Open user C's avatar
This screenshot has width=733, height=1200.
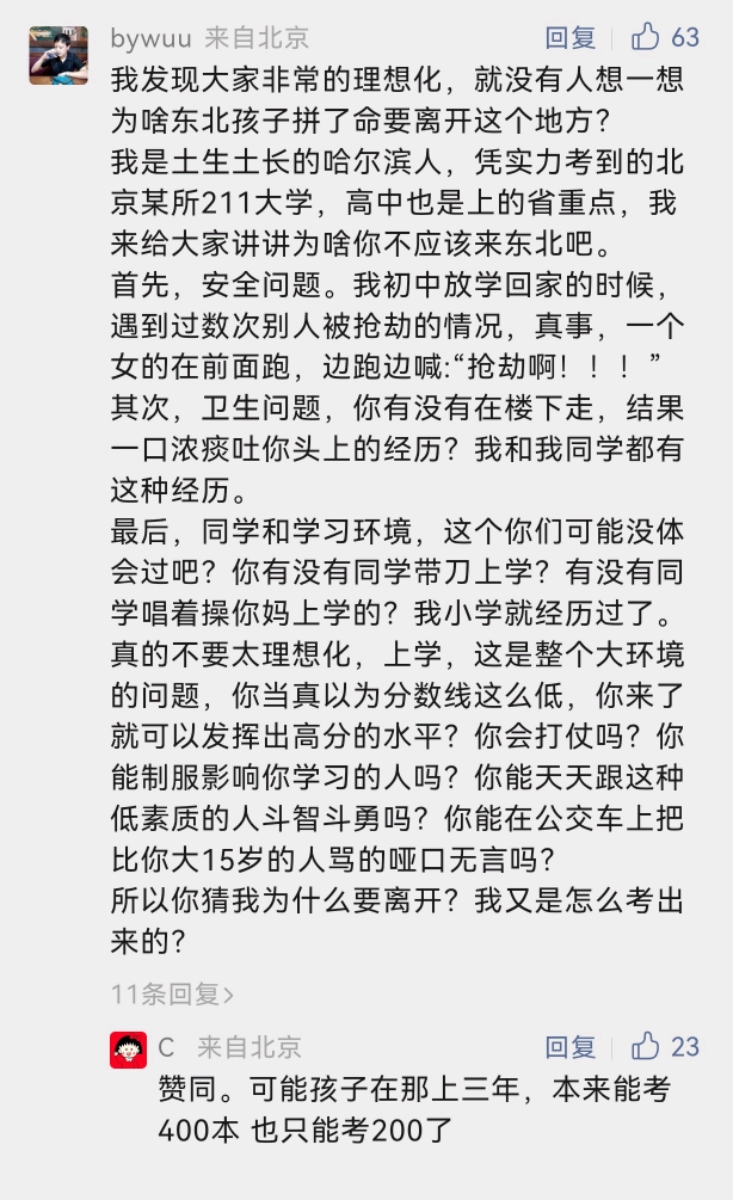point(128,1049)
